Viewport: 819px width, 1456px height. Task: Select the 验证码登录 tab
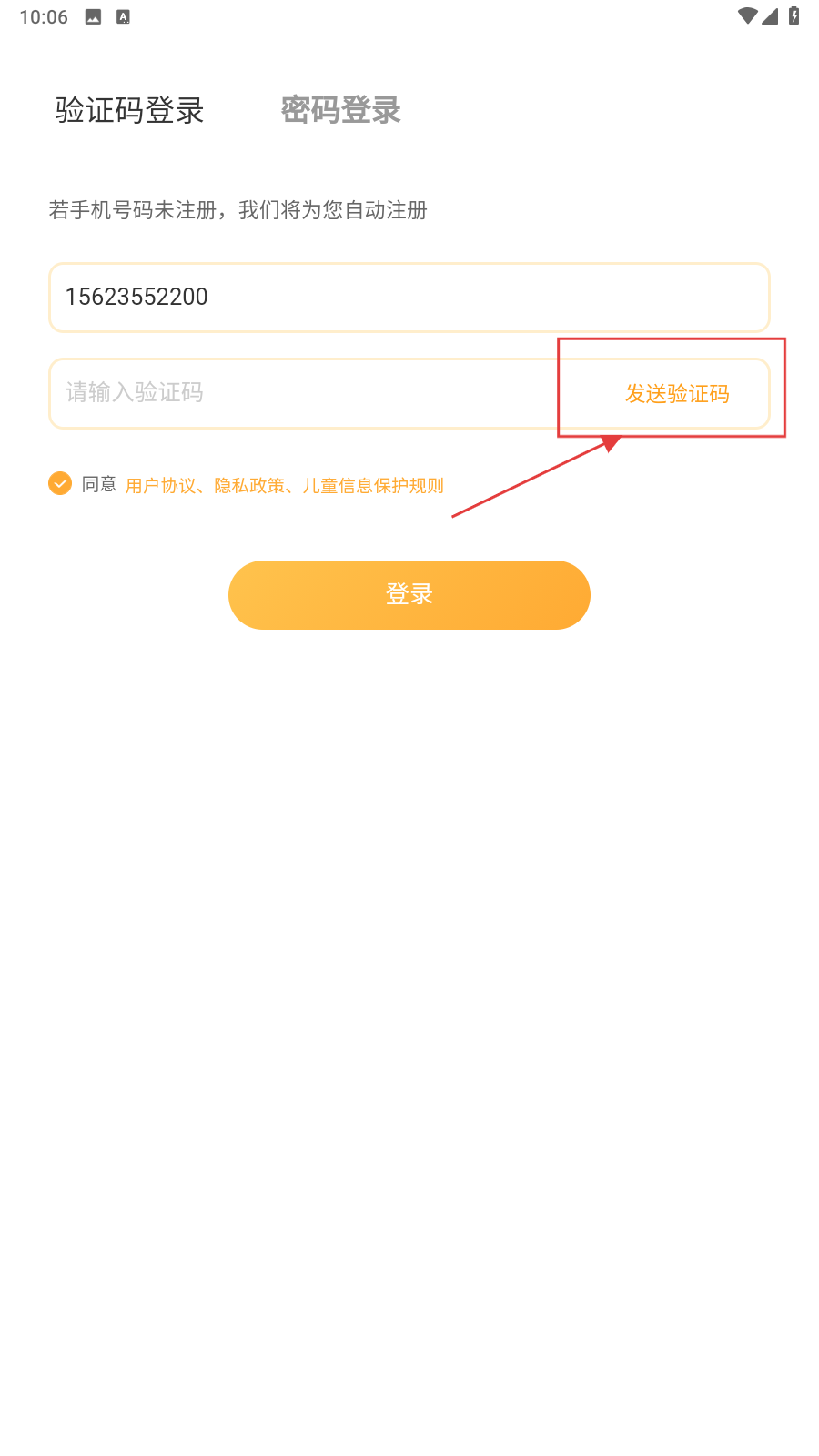pyautogui.click(x=129, y=110)
